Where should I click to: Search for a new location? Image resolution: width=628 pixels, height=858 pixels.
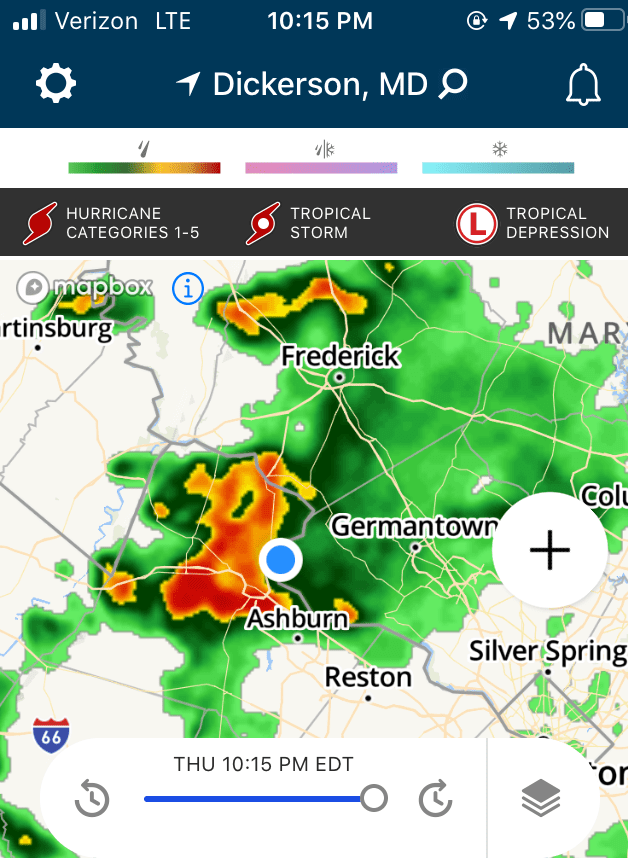453,84
